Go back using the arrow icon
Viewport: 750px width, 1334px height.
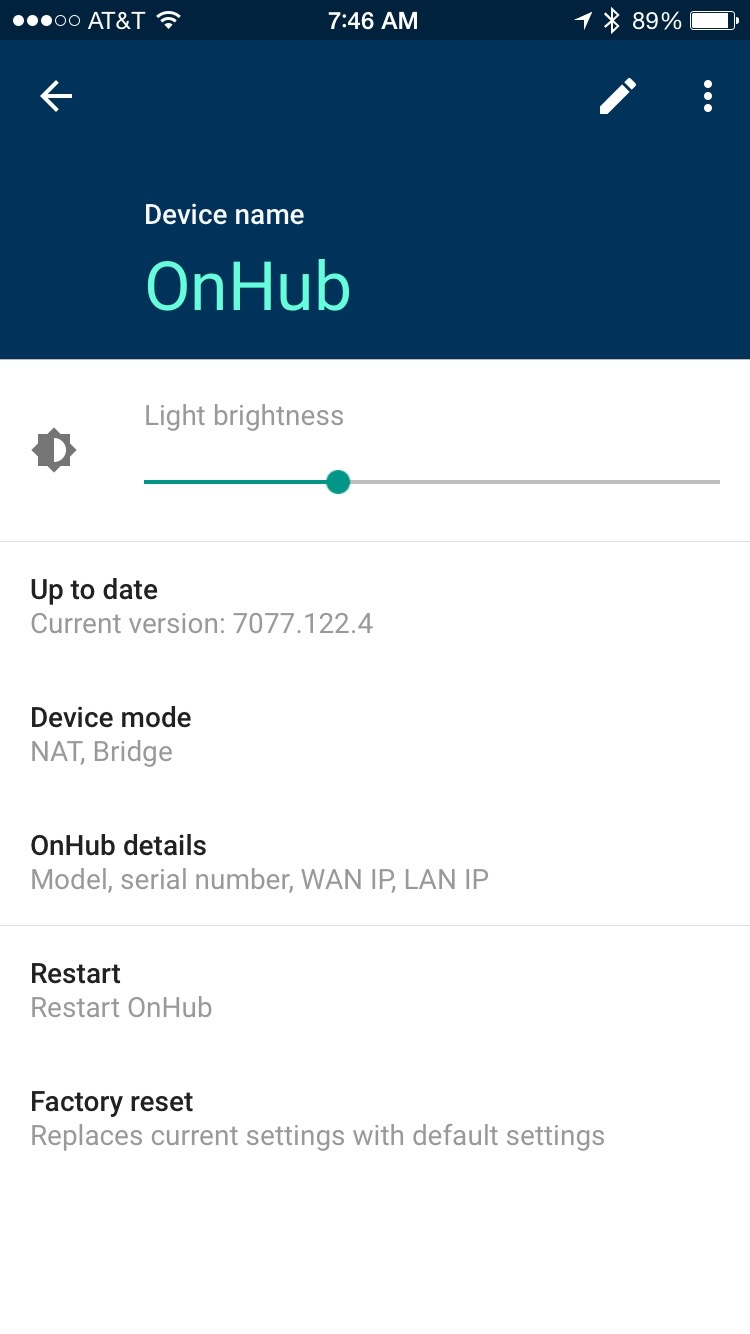[x=56, y=96]
